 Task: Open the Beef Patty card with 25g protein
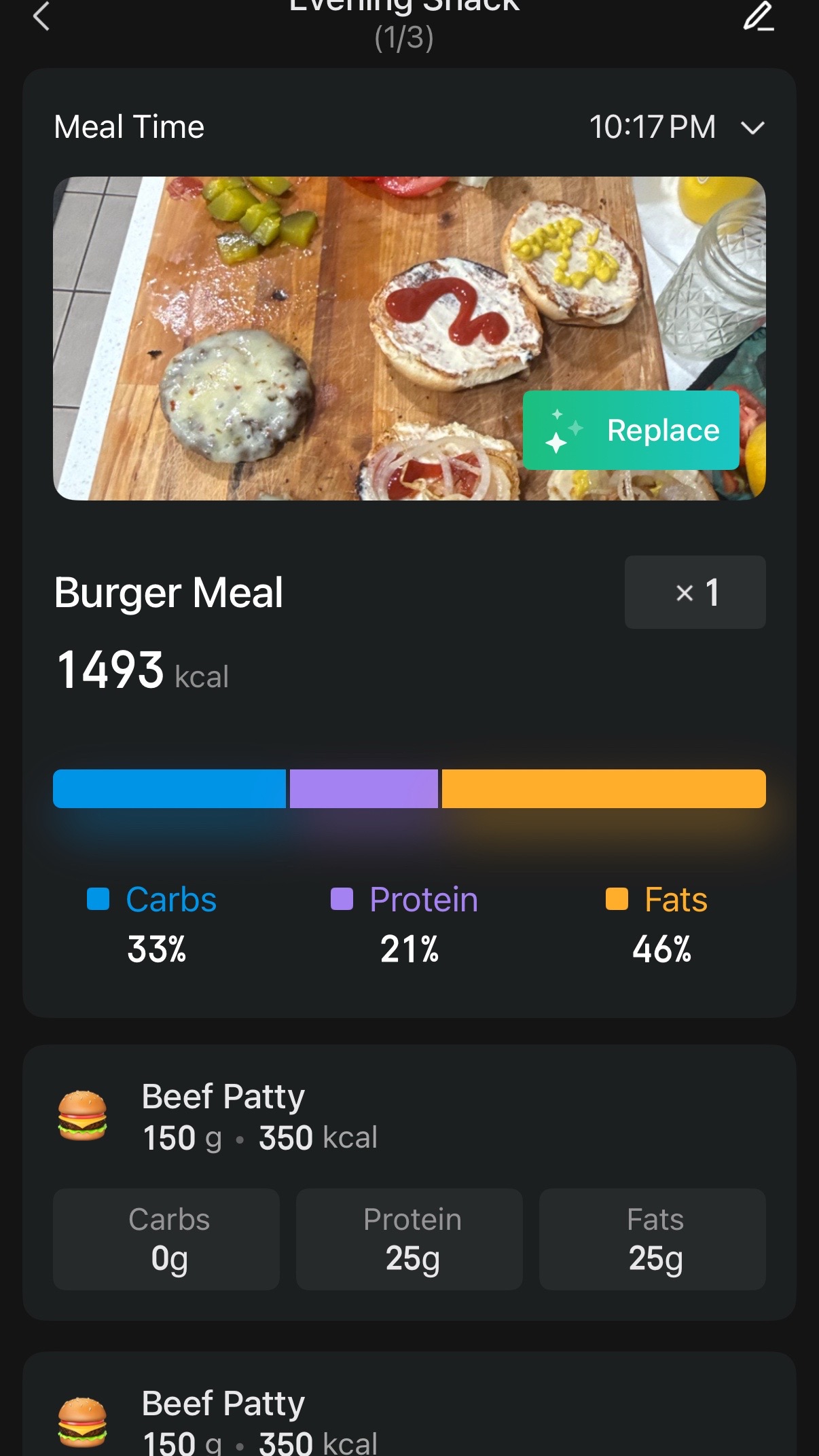(x=409, y=1182)
